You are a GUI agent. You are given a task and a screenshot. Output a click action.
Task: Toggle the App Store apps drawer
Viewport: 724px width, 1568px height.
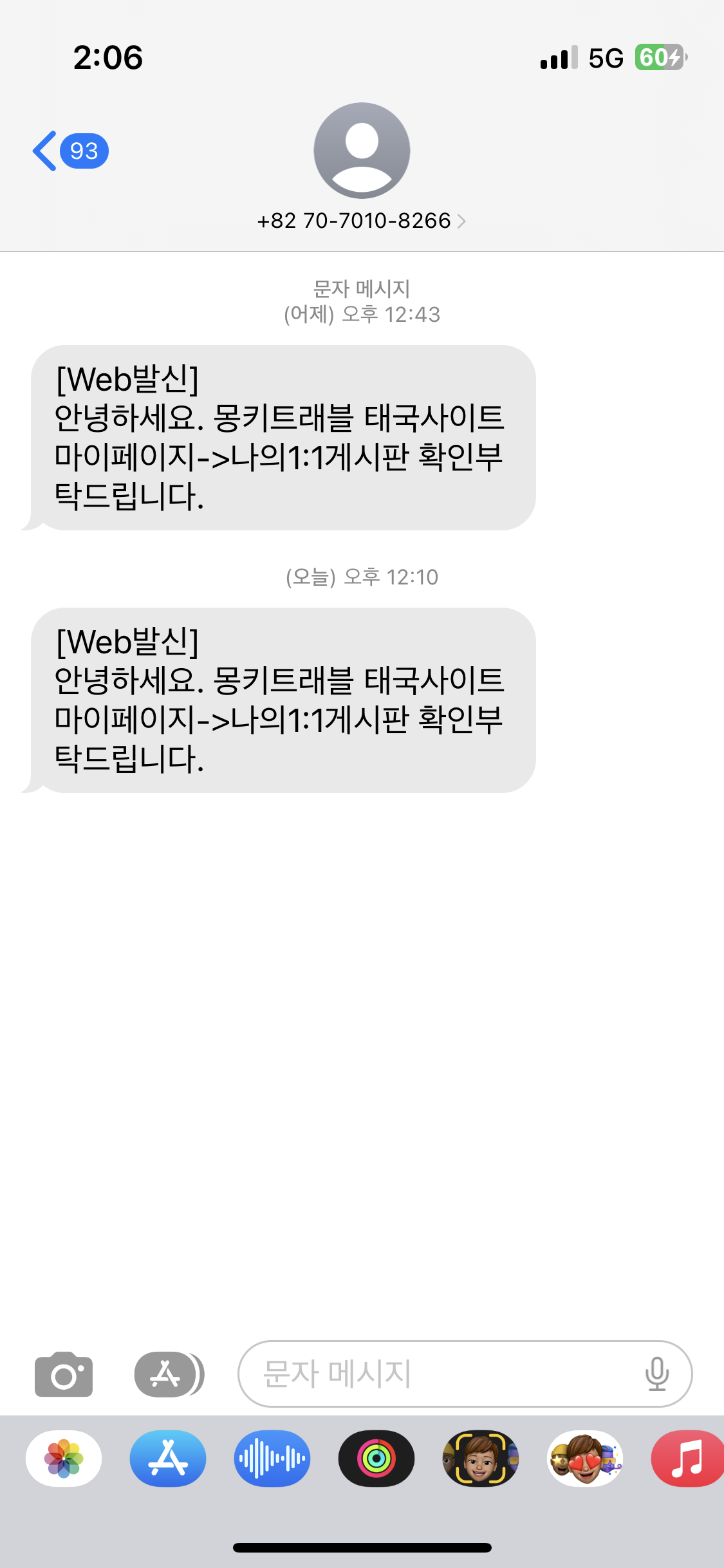(169, 1374)
